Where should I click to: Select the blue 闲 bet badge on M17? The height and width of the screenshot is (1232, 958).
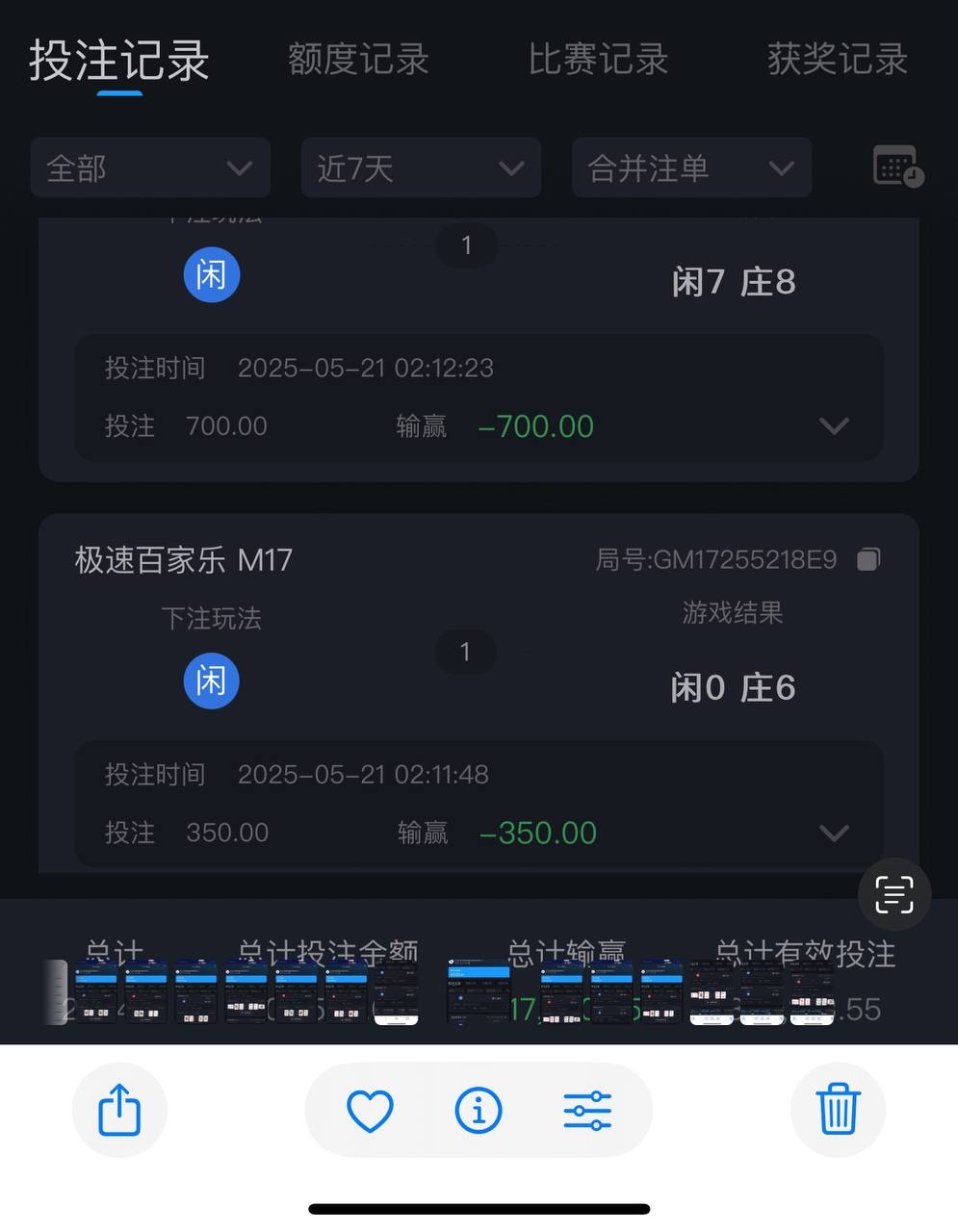[211, 680]
